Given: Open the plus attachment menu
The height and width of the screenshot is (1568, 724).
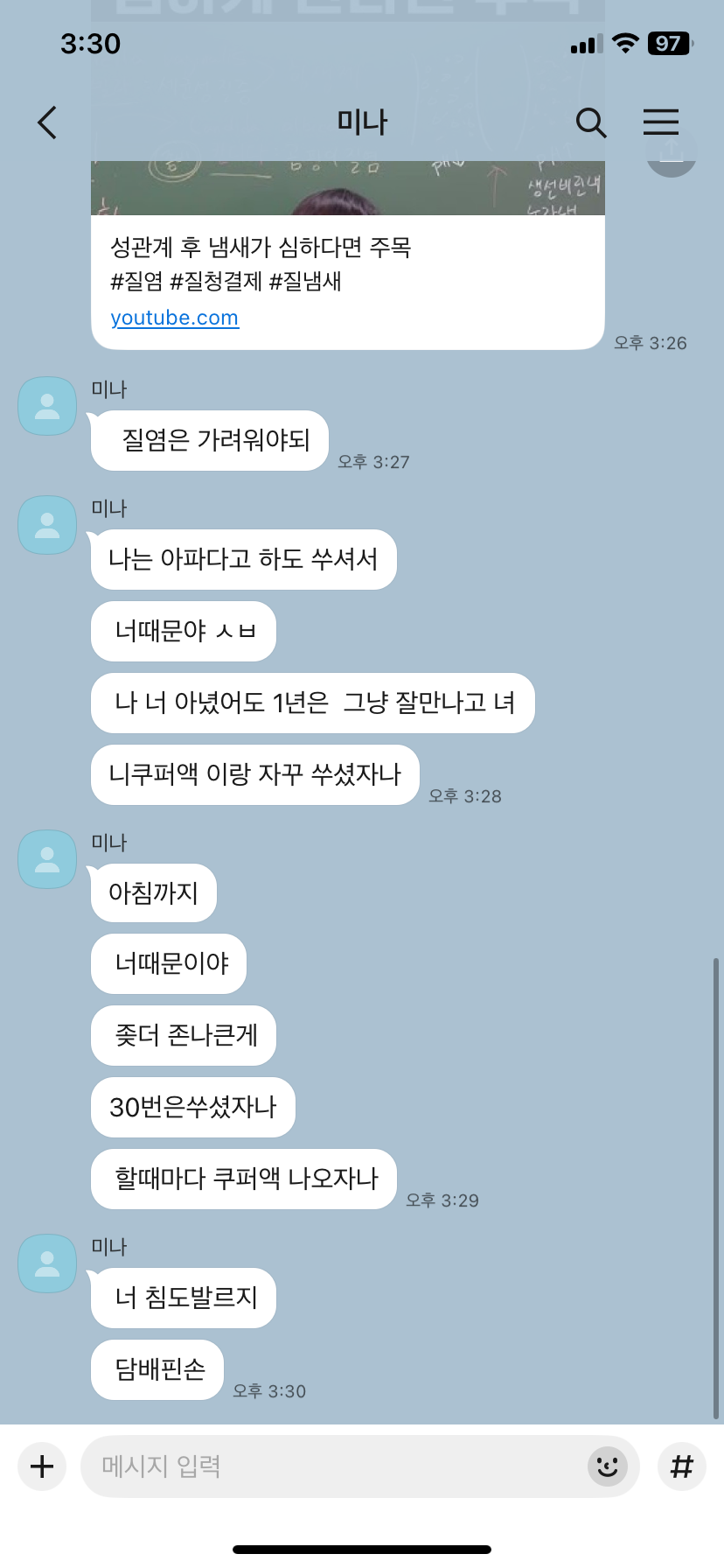Looking at the screenshot, I should 42,1466.
